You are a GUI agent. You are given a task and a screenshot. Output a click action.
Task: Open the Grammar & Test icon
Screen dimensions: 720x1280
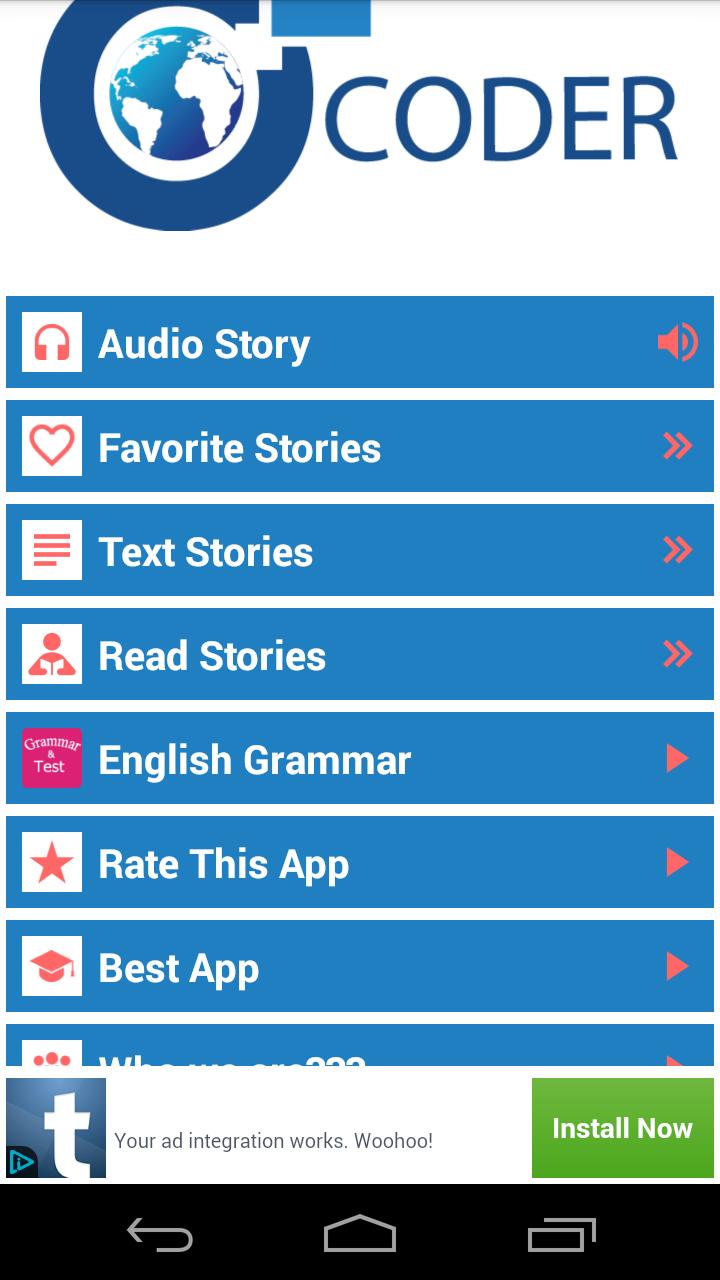coord(52,758)
